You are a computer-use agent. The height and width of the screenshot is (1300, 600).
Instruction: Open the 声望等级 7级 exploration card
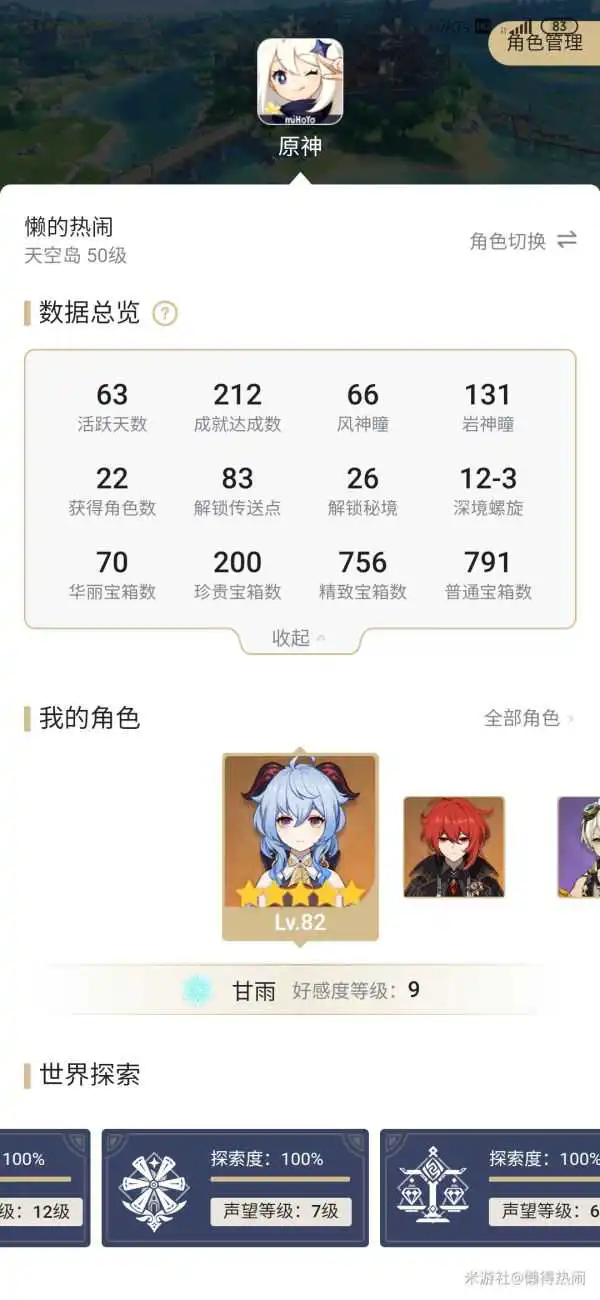[x=235, y=1188]
